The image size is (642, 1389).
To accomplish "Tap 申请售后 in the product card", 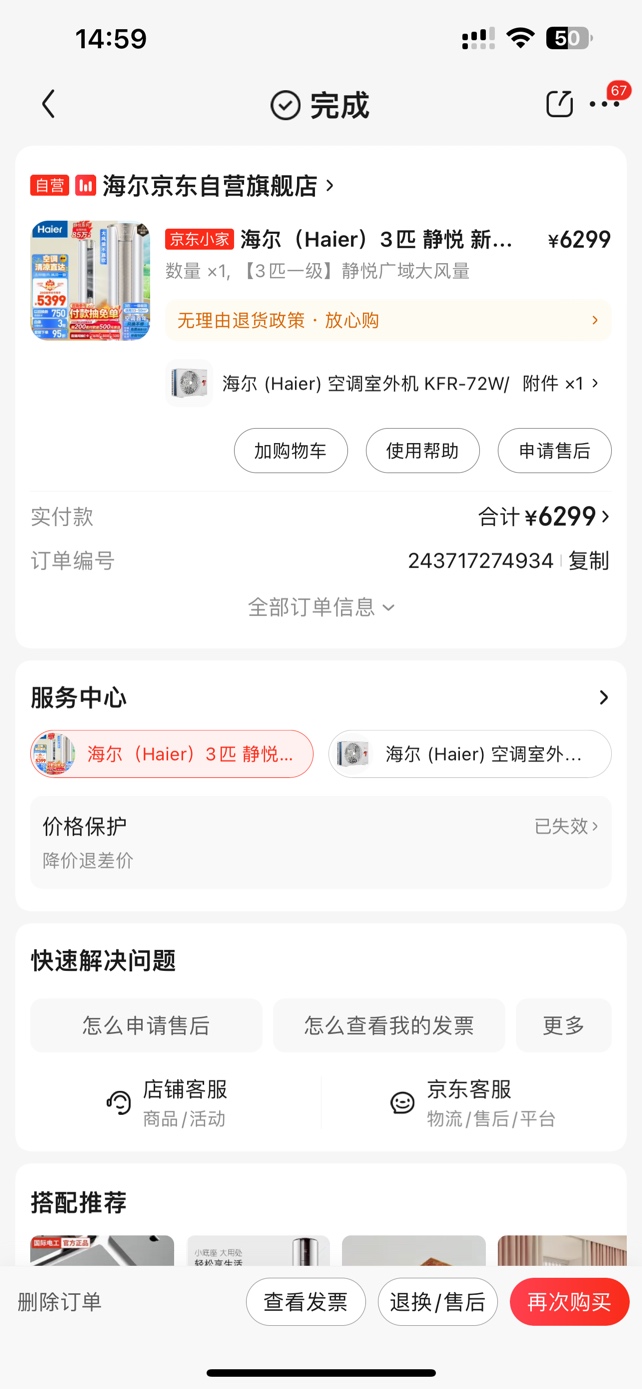I will (554, 451).
